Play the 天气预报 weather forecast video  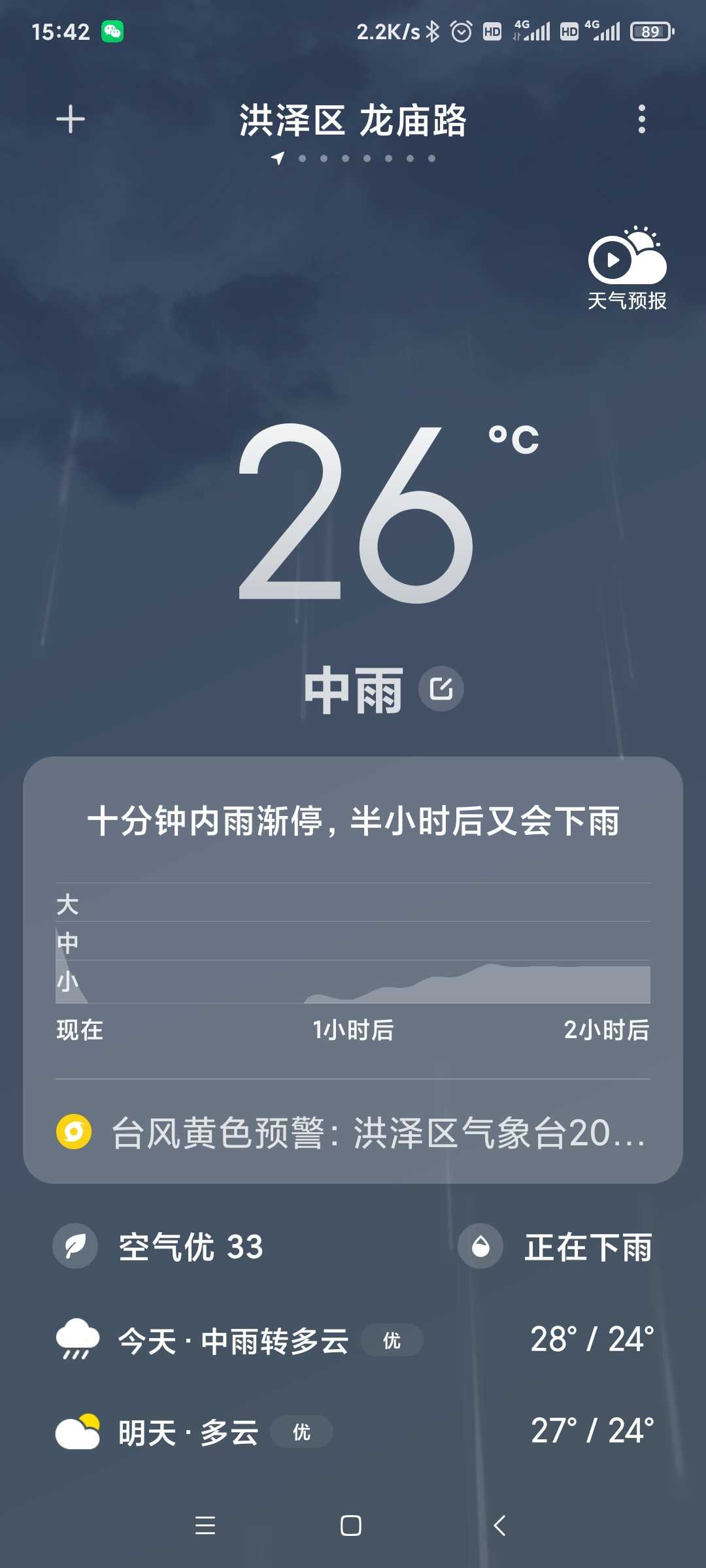(x=627, y=268)
